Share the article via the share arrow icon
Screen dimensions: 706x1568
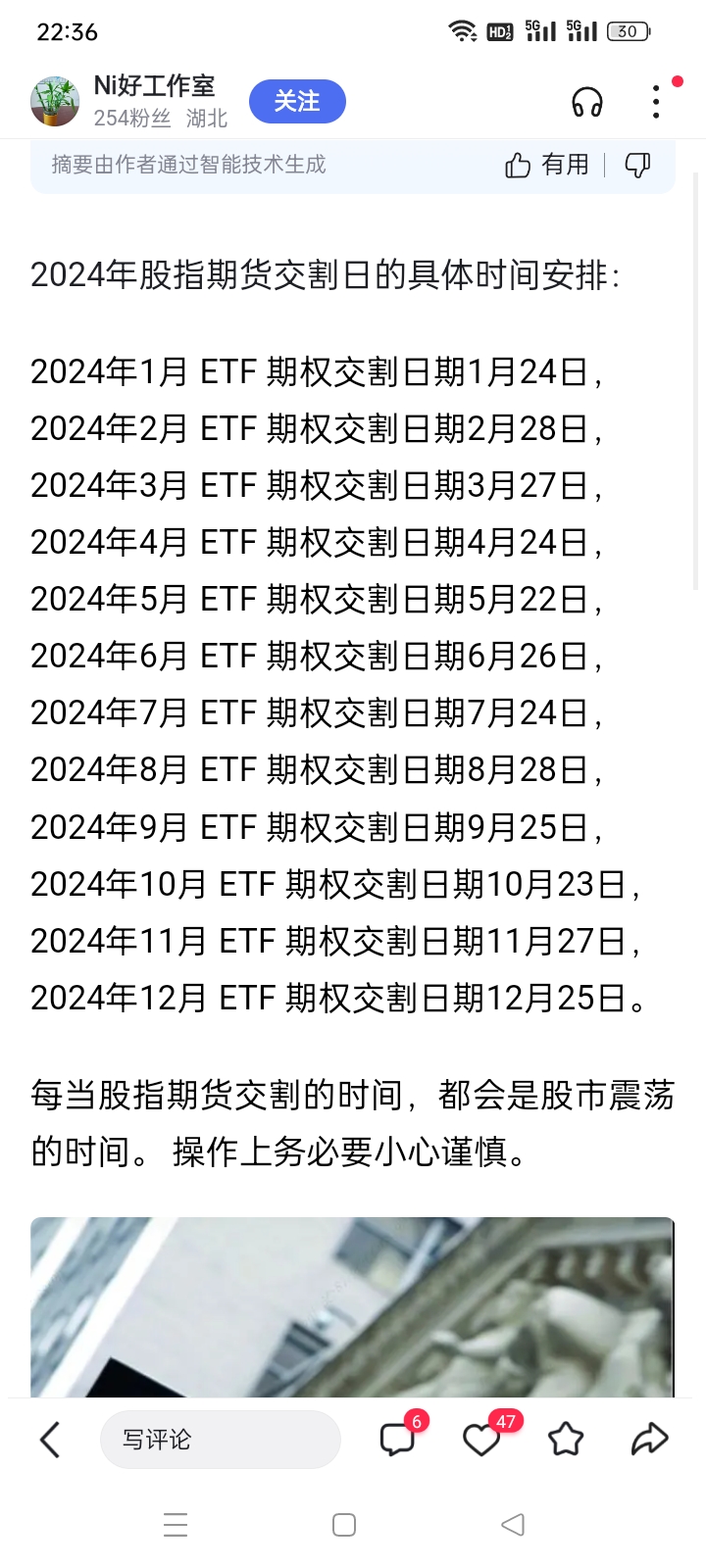coord(649,1438)
